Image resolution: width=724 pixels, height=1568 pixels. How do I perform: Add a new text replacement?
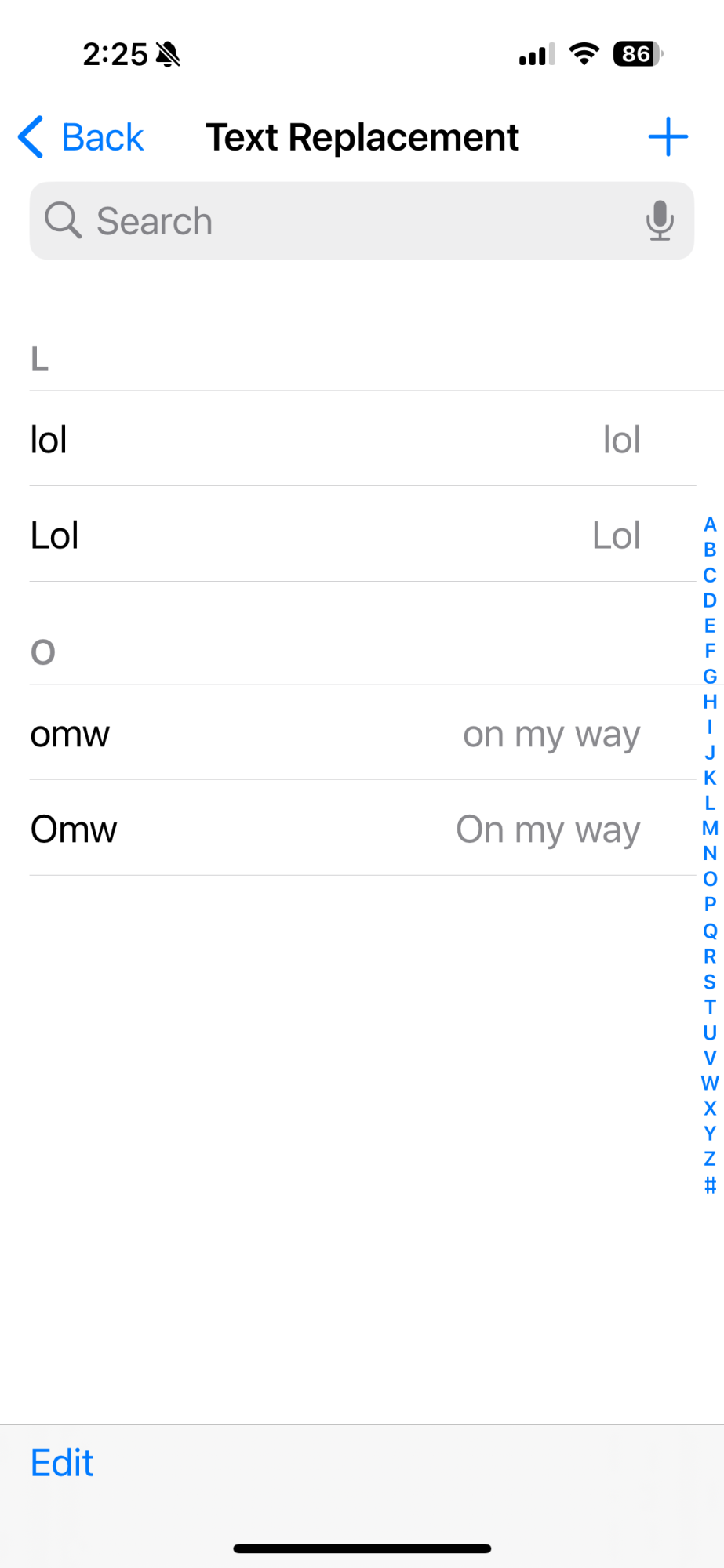pyautogui.click(x=668, y=137)
